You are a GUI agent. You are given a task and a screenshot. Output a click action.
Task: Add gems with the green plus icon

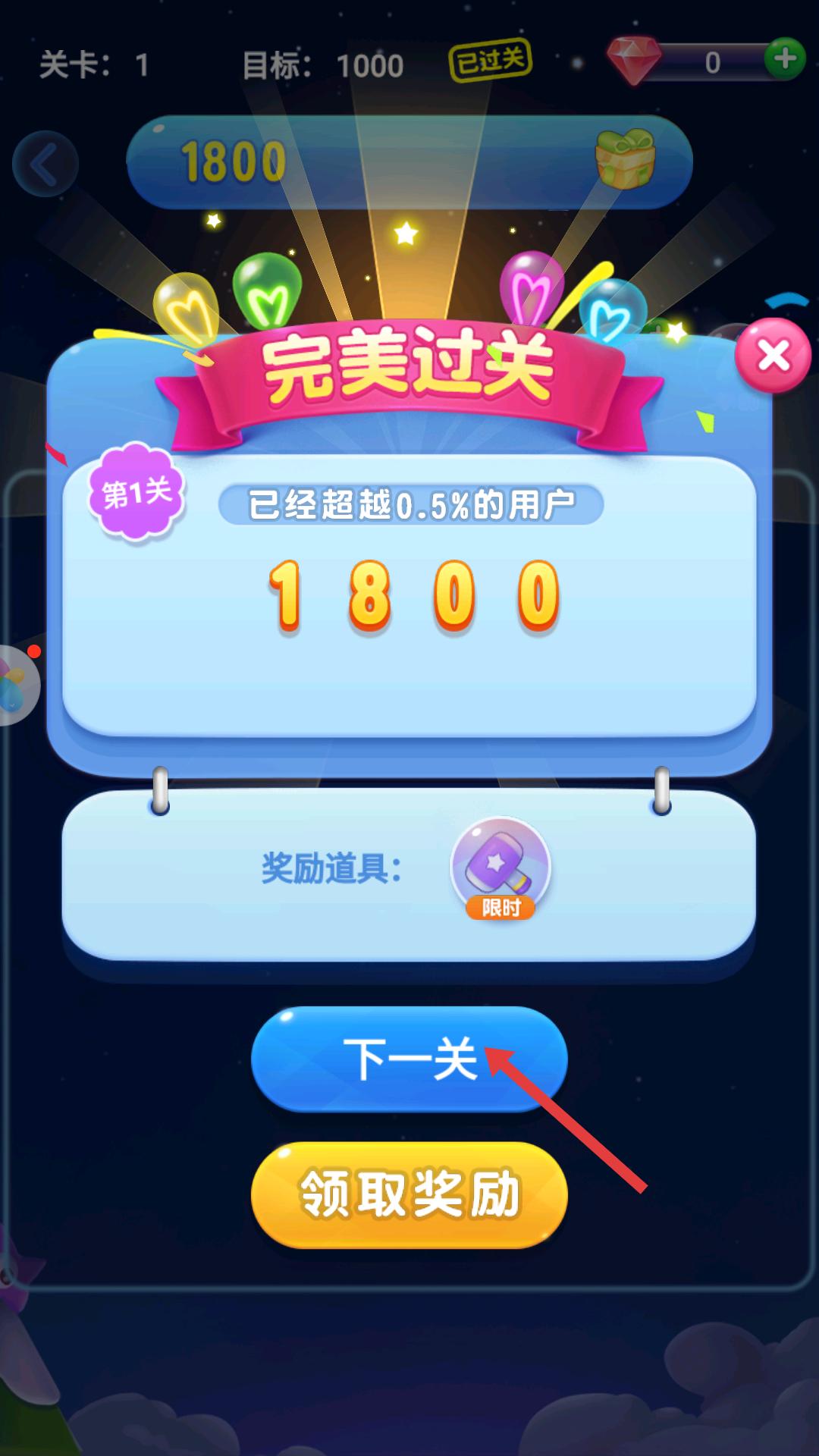click(x=784, y=59)
